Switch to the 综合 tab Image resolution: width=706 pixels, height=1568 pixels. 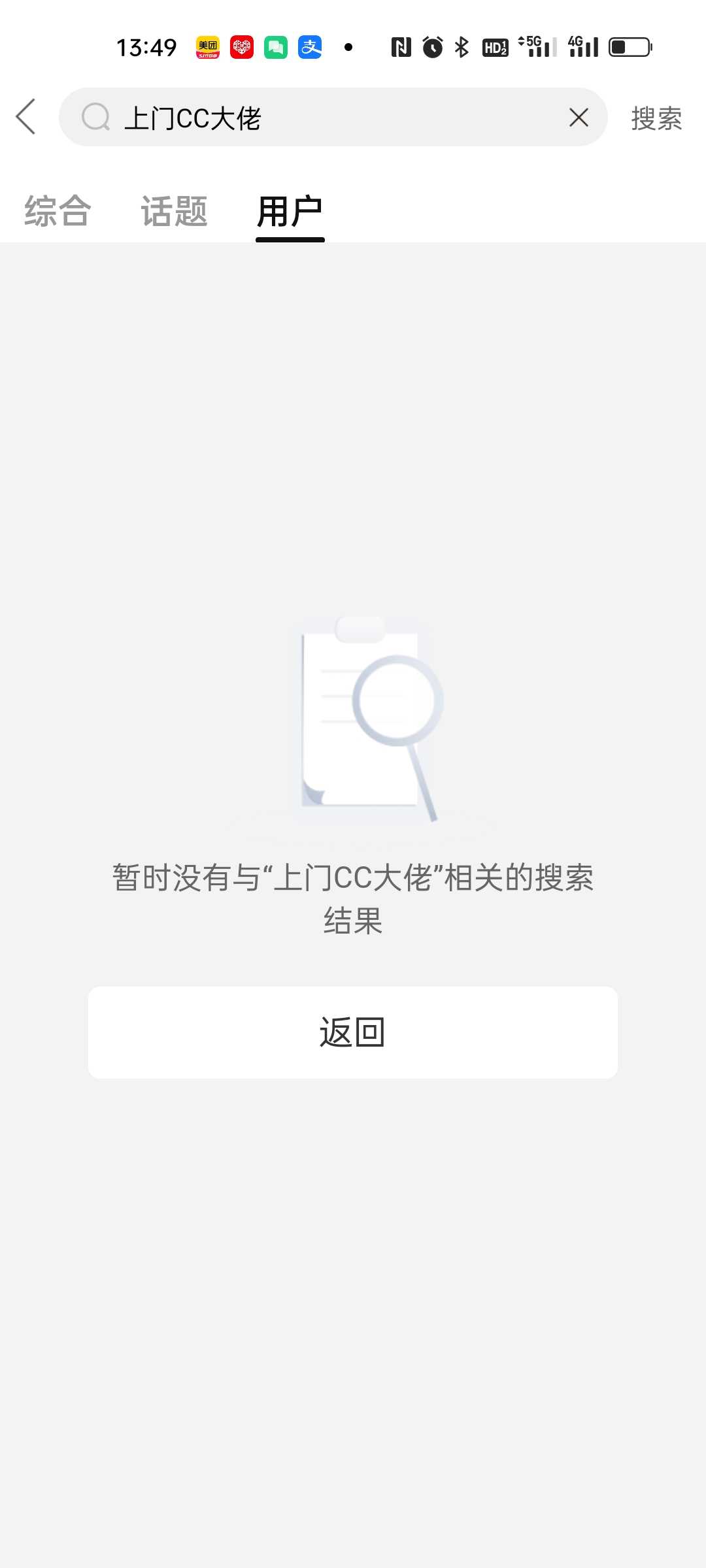(58, 211)
